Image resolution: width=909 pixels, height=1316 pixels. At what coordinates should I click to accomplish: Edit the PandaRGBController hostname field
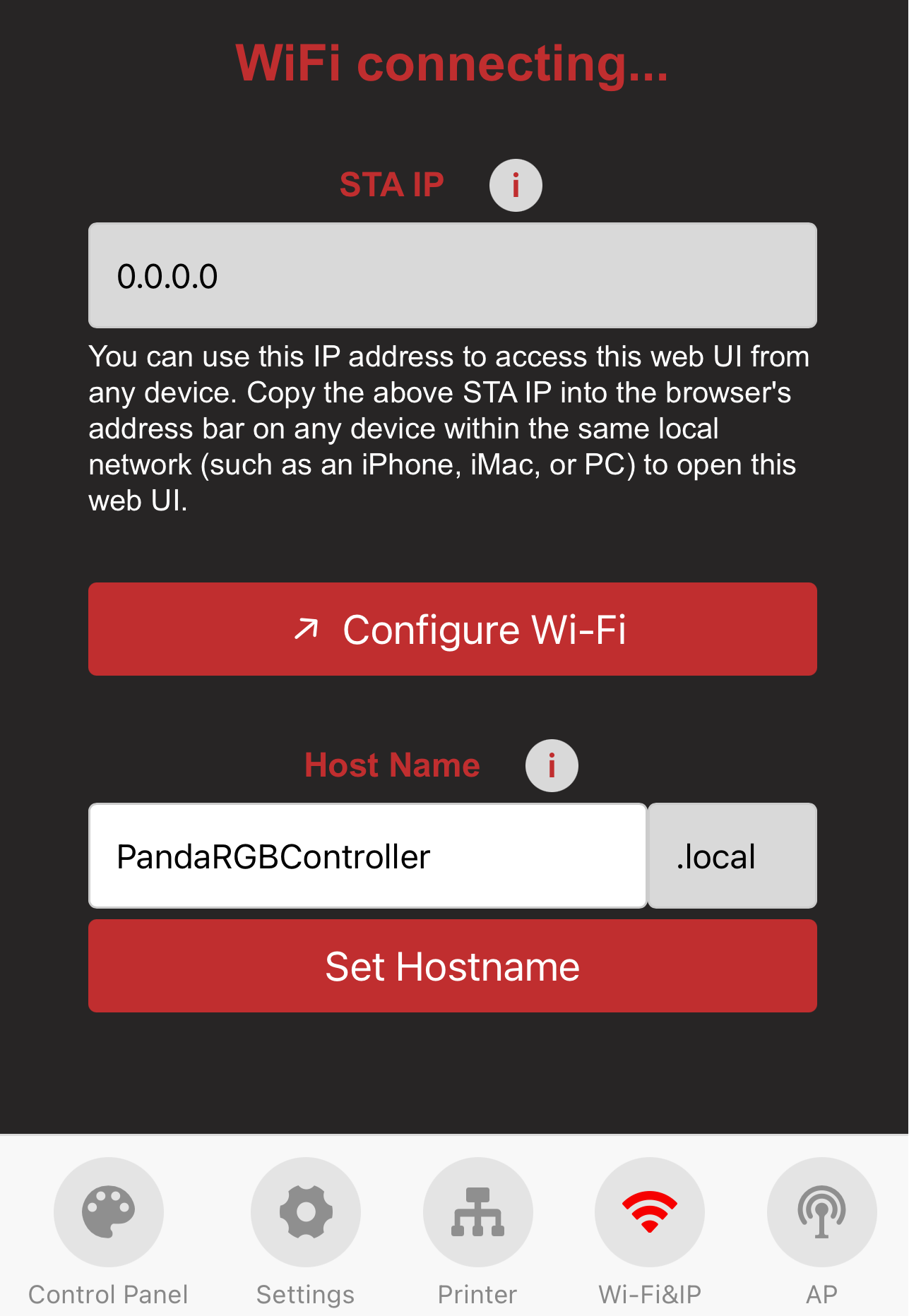tap(367, 856)
